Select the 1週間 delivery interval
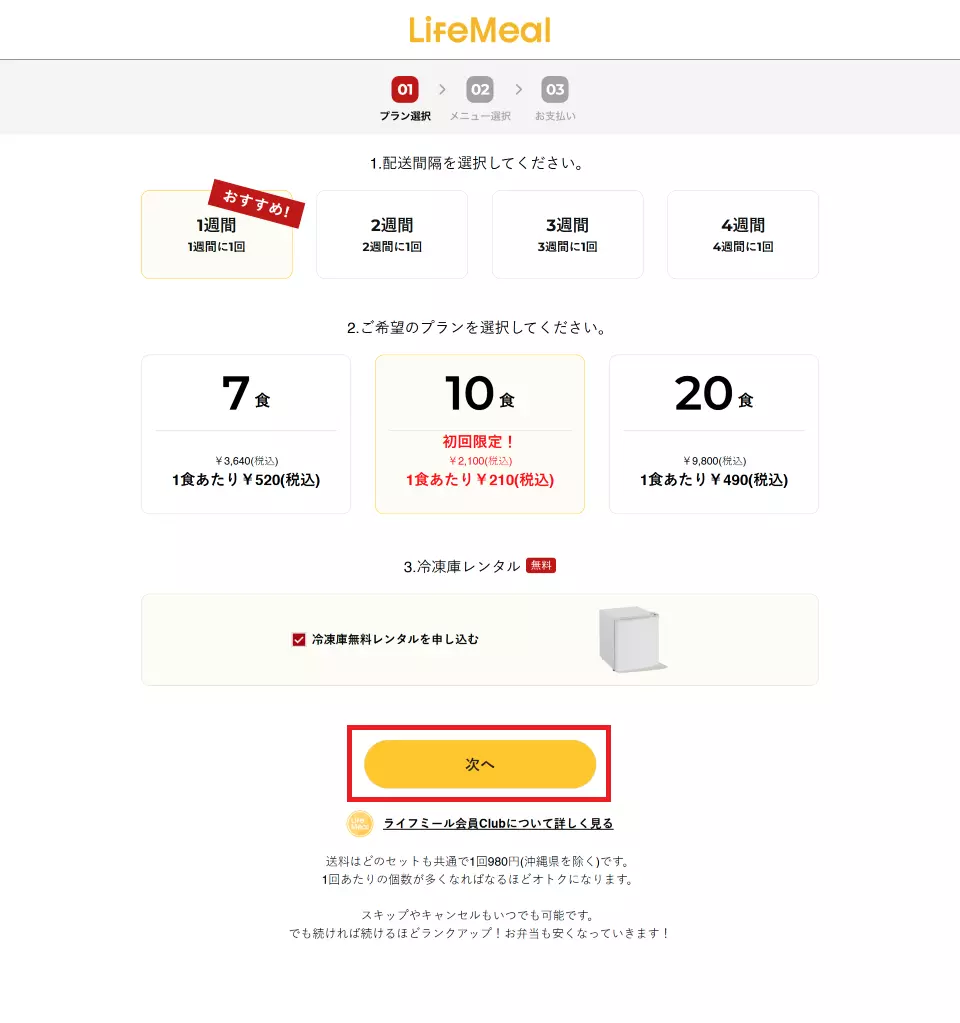Viewport: 960px width, 1023px height. click(x=217, y=235)
